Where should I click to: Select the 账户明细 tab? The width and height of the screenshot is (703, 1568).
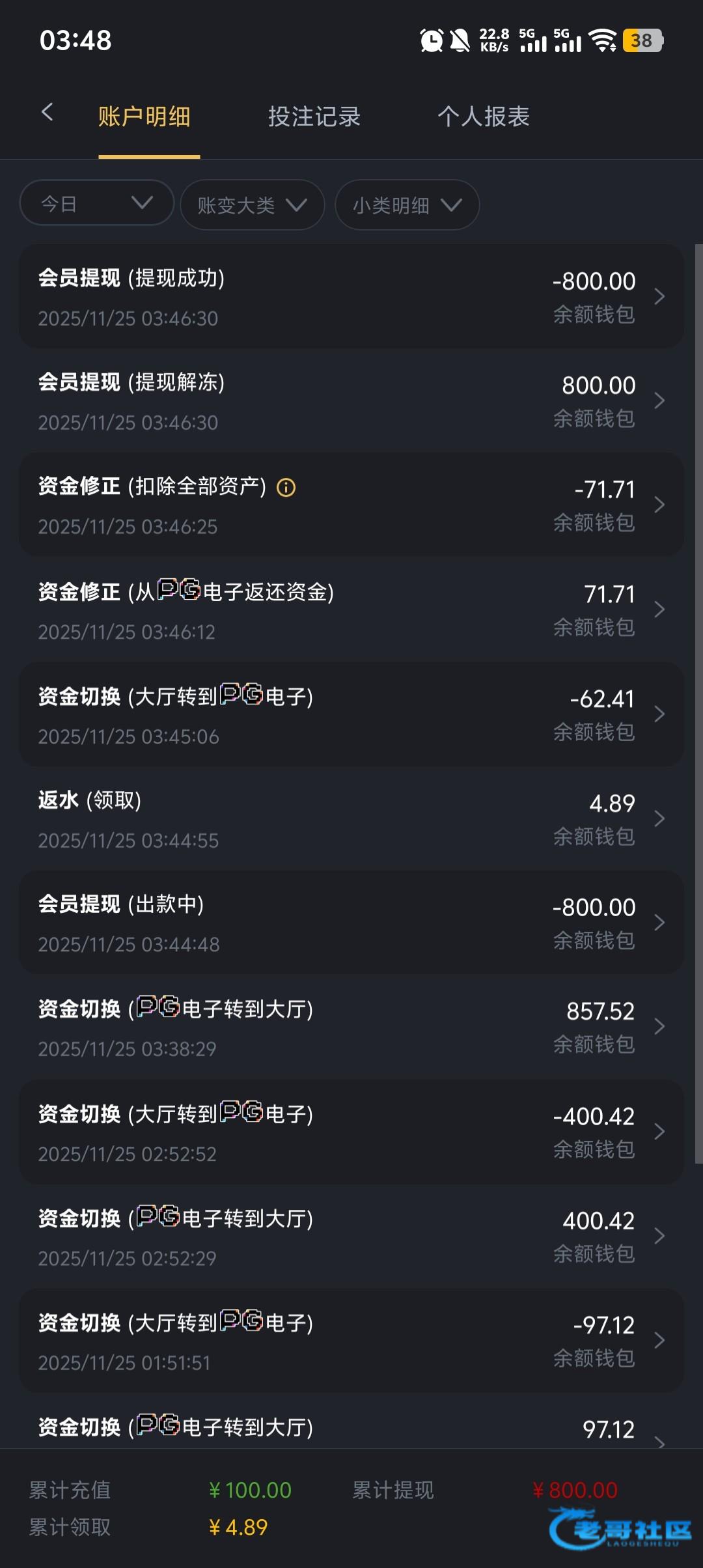(145, 117)
